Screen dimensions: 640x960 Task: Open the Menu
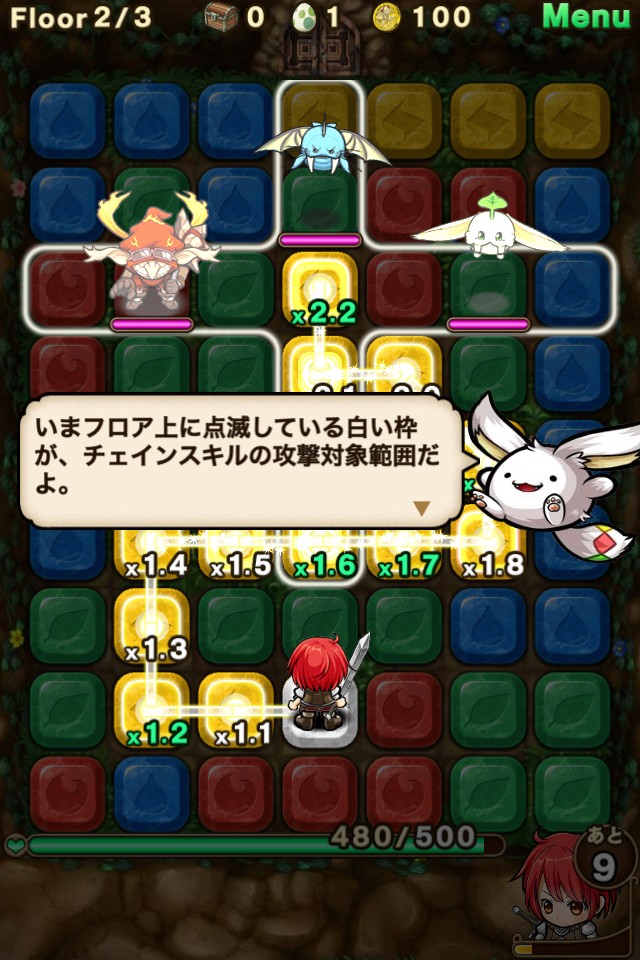(x=587, y=17)
